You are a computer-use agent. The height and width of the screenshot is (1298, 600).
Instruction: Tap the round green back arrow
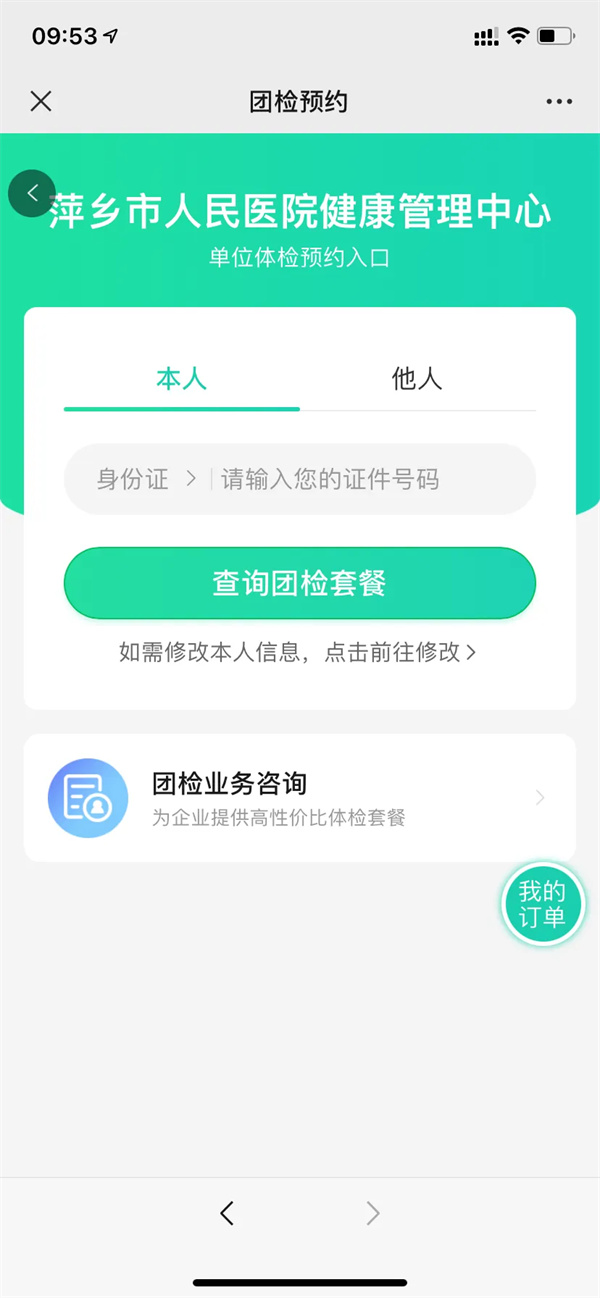click(x=32, y=193)
